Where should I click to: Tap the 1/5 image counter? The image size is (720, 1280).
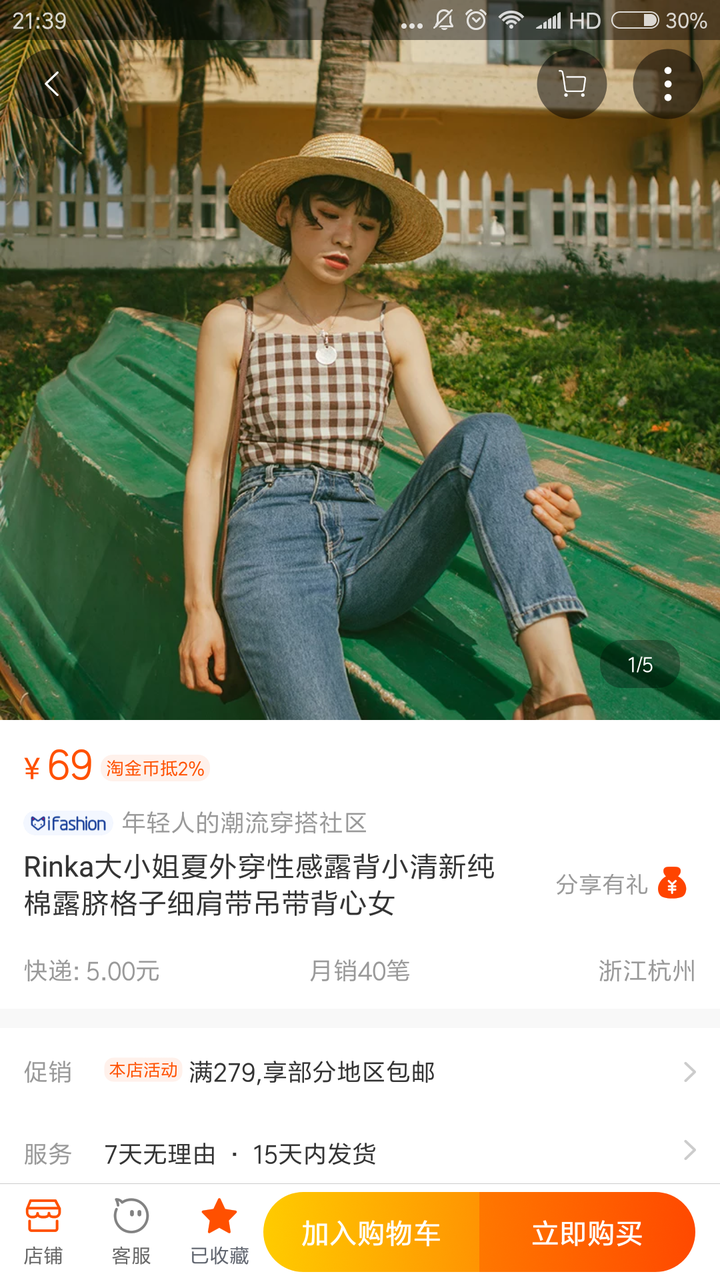(639, 664)
